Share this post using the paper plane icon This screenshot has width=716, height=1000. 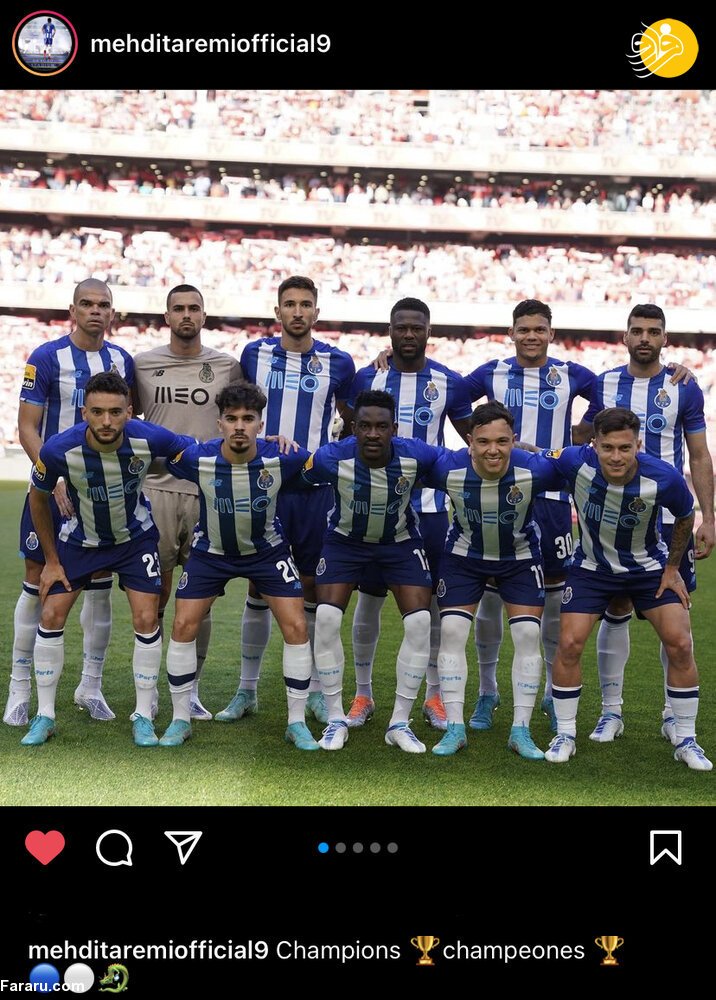(183, 847)
